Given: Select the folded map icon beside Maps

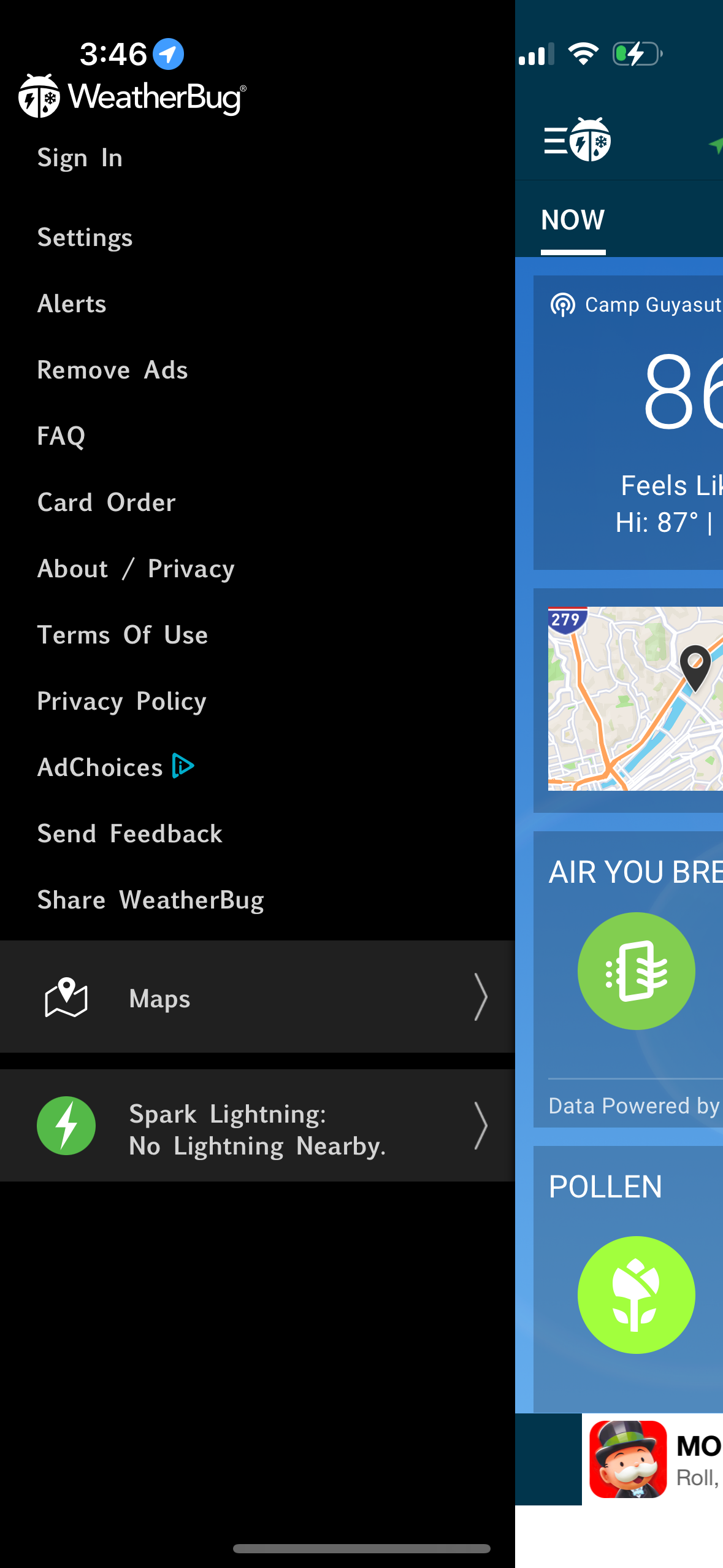Looking at the screenshot, I should click(x=66, y=998).
